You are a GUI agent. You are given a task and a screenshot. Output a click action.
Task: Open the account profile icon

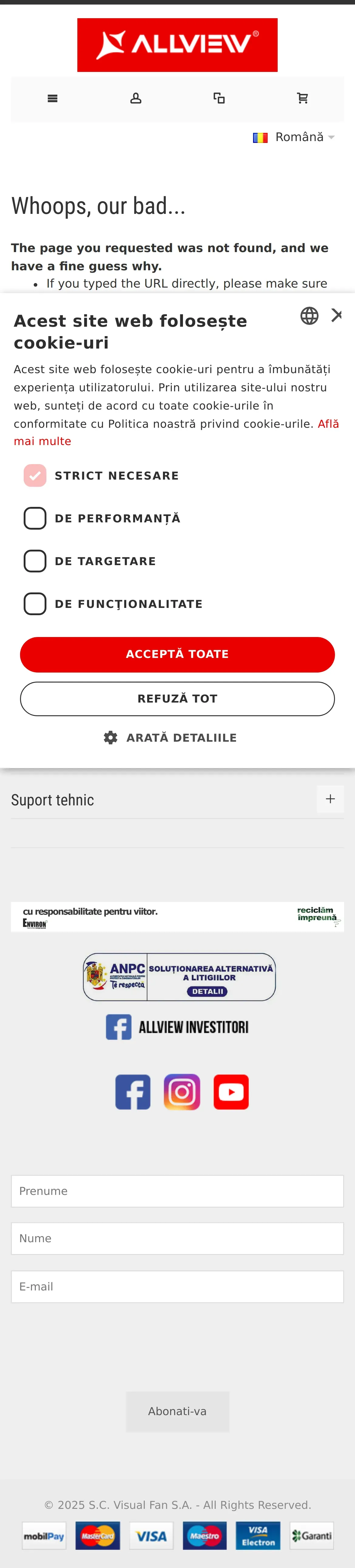(x=136, y=99)
